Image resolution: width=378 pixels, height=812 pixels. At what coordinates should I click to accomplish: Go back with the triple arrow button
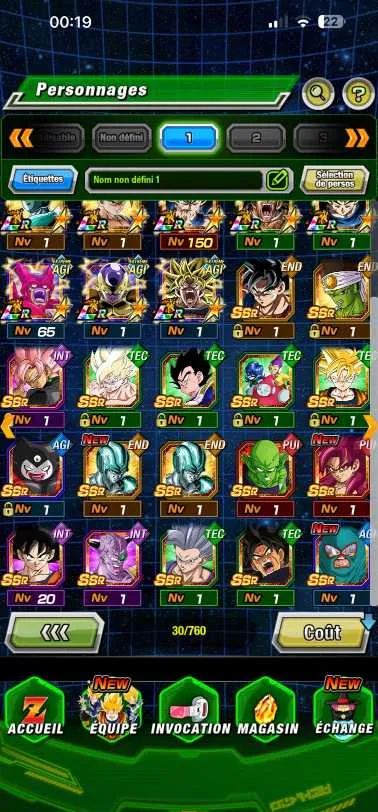[54, 632]
